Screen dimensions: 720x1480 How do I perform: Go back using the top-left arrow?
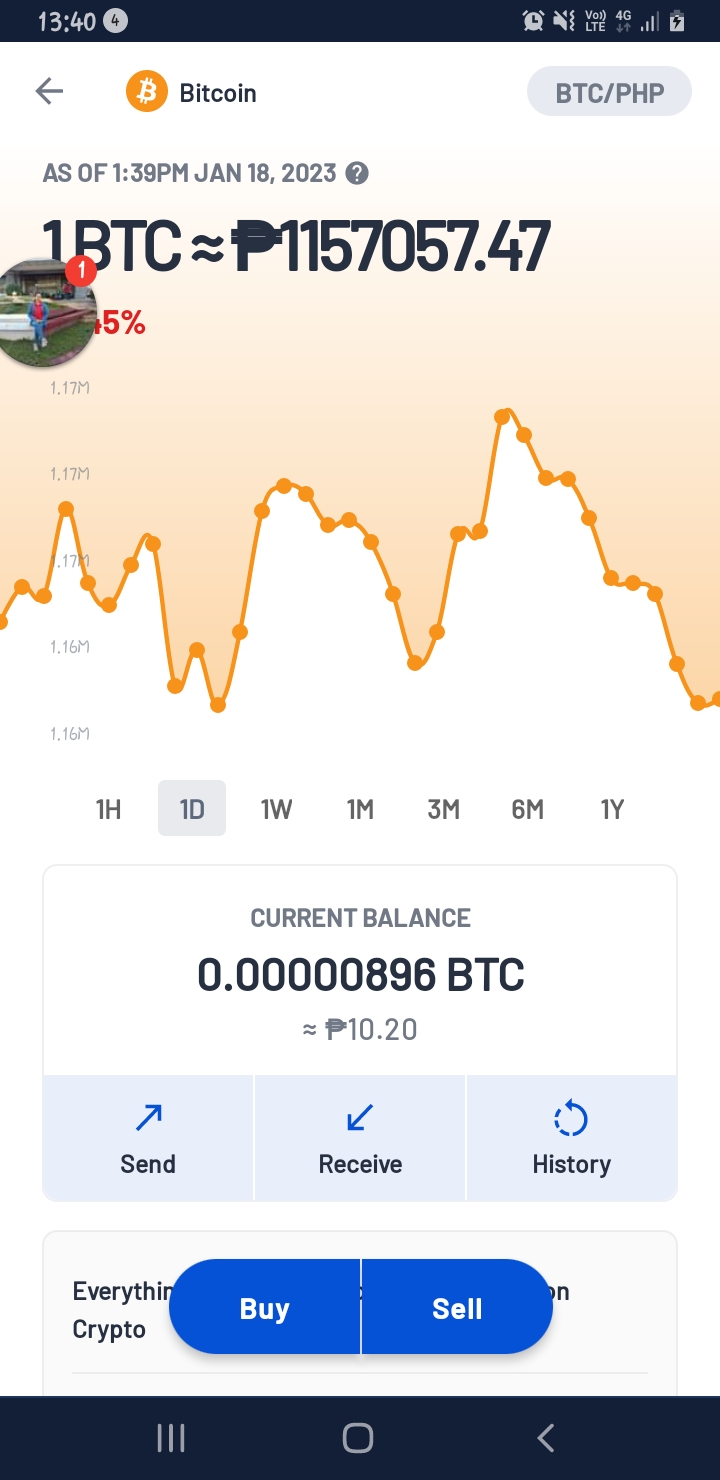click(49, 92)
